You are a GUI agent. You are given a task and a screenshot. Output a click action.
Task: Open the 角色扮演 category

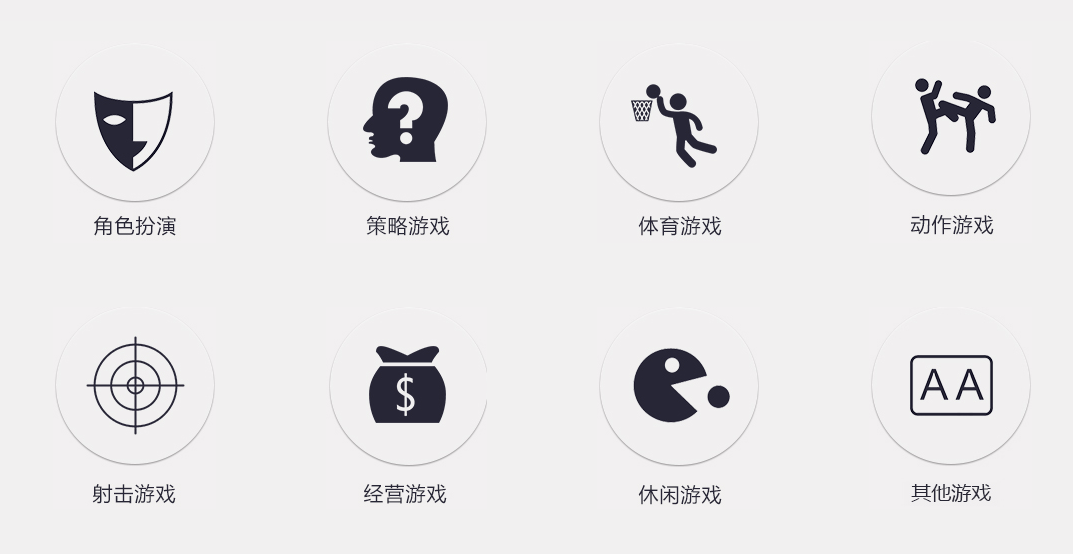click(134, 124)
